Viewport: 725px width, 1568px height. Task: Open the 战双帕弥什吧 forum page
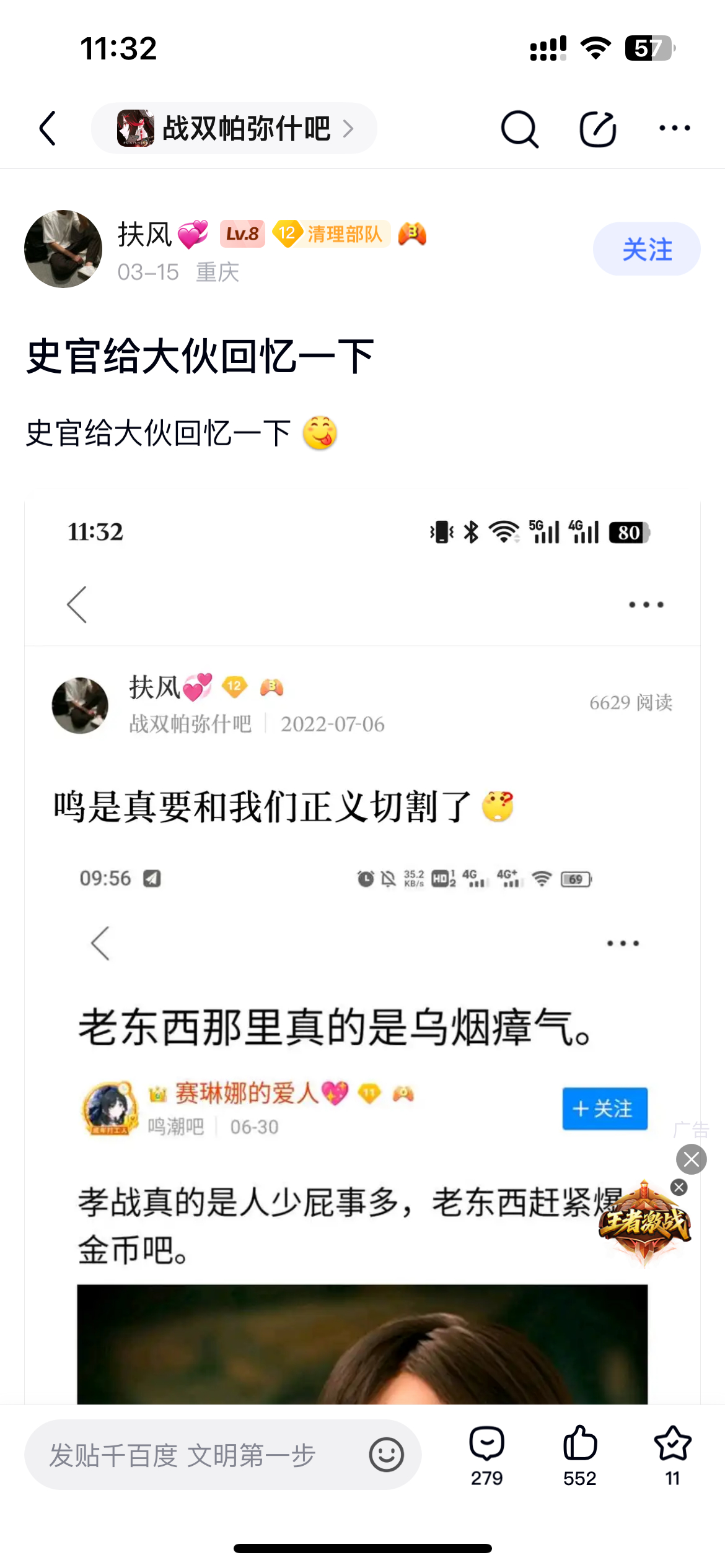(x=234, y=129)
